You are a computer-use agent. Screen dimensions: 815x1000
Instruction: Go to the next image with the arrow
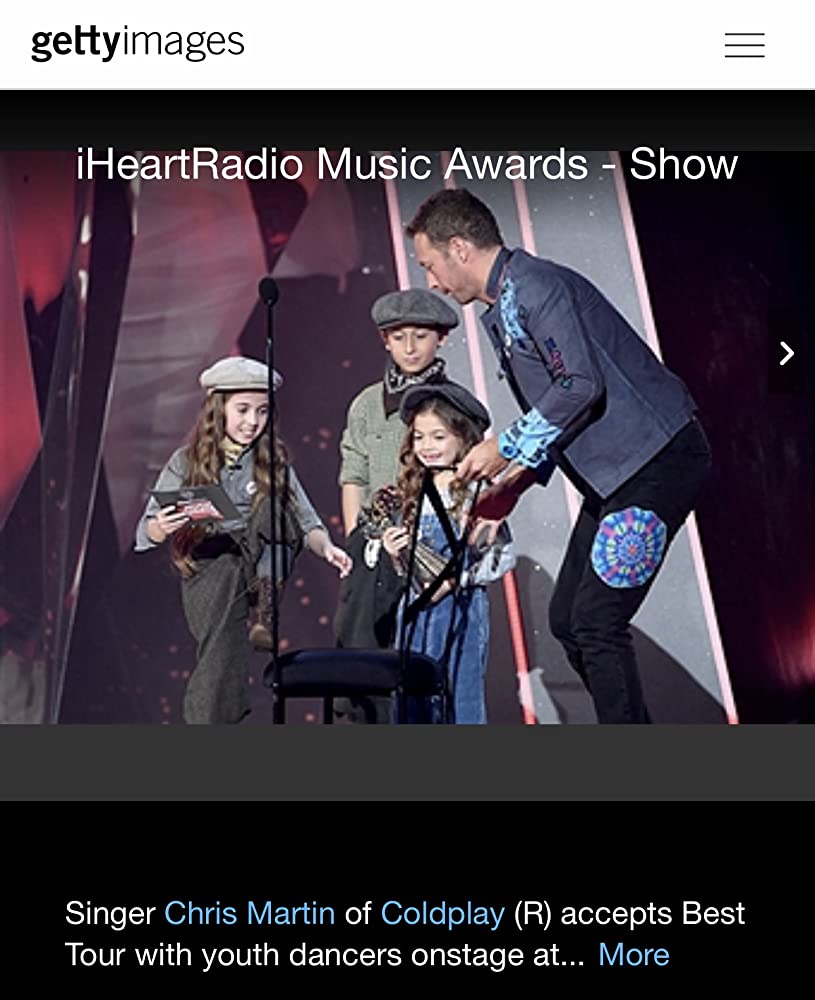pos(787,353)
